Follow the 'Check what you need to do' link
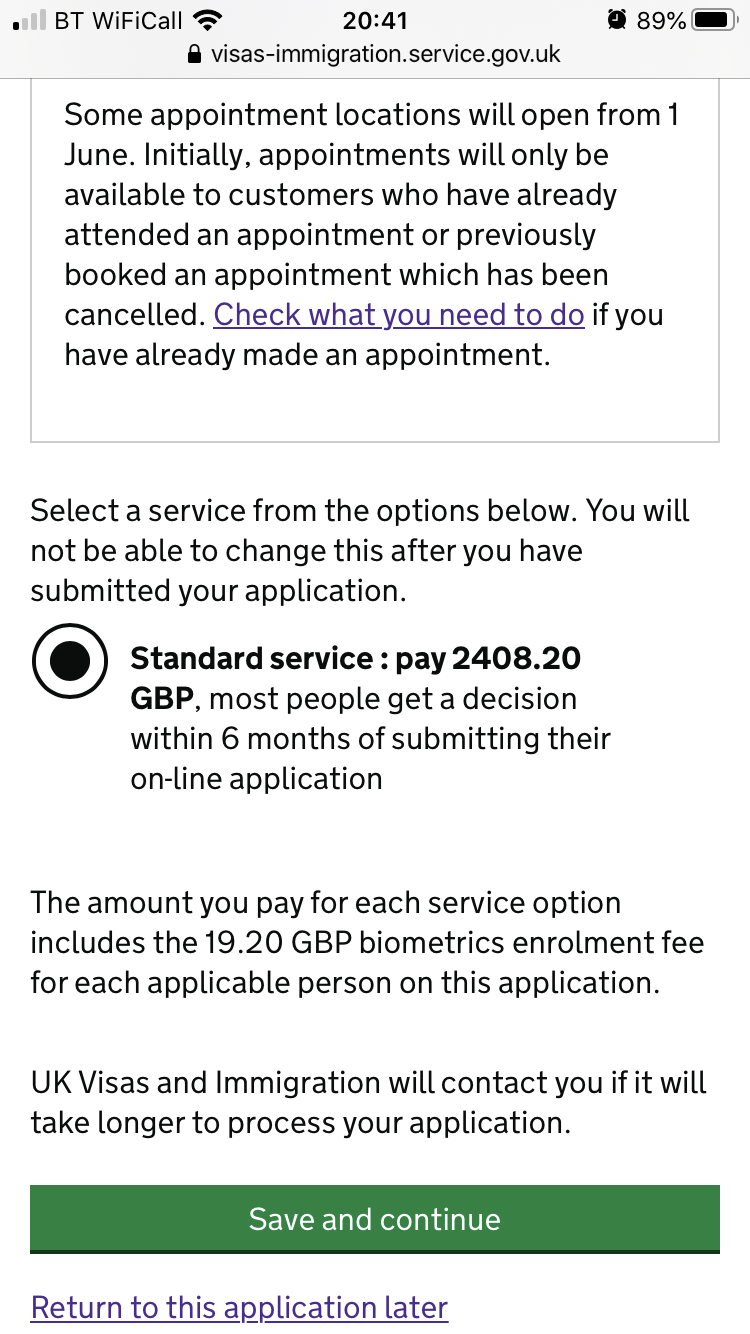This screenshot has height=1334, width=750. (399, 314)
